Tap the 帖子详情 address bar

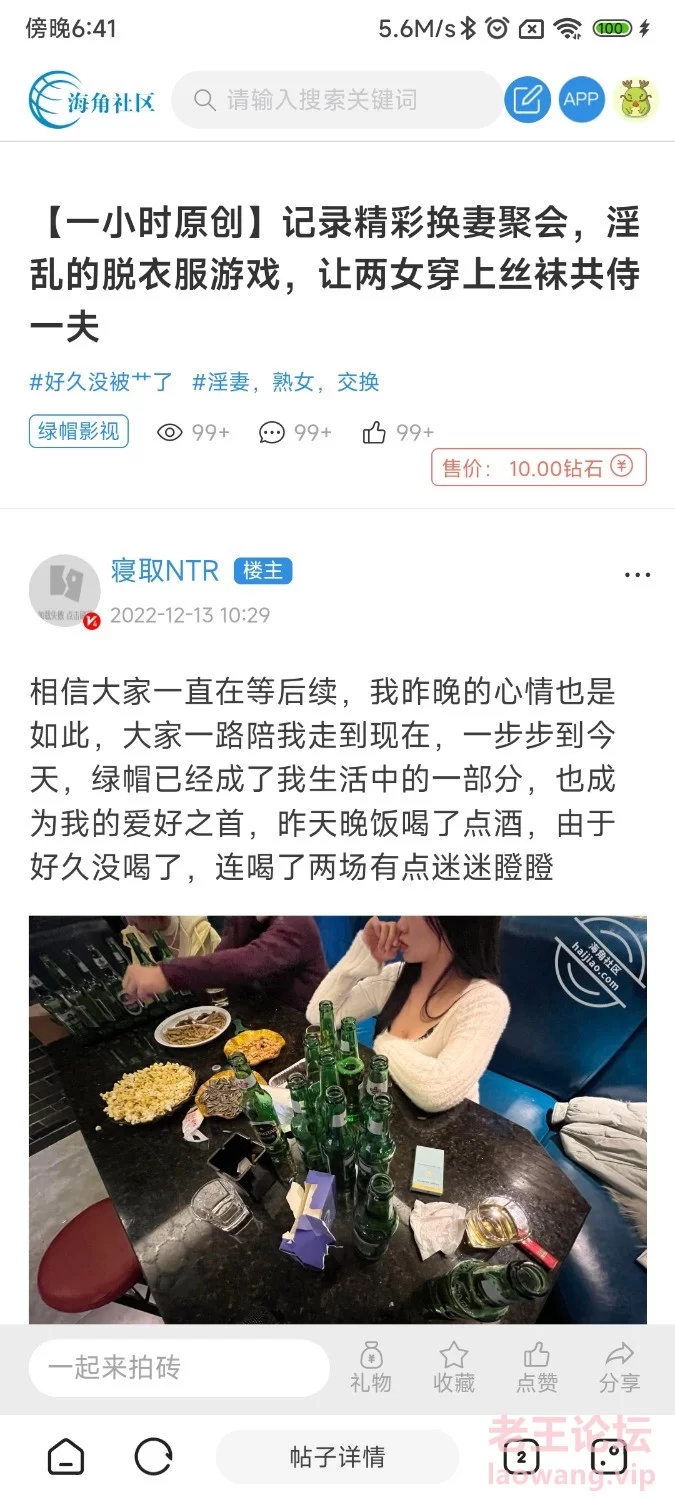click(337, 1457)
